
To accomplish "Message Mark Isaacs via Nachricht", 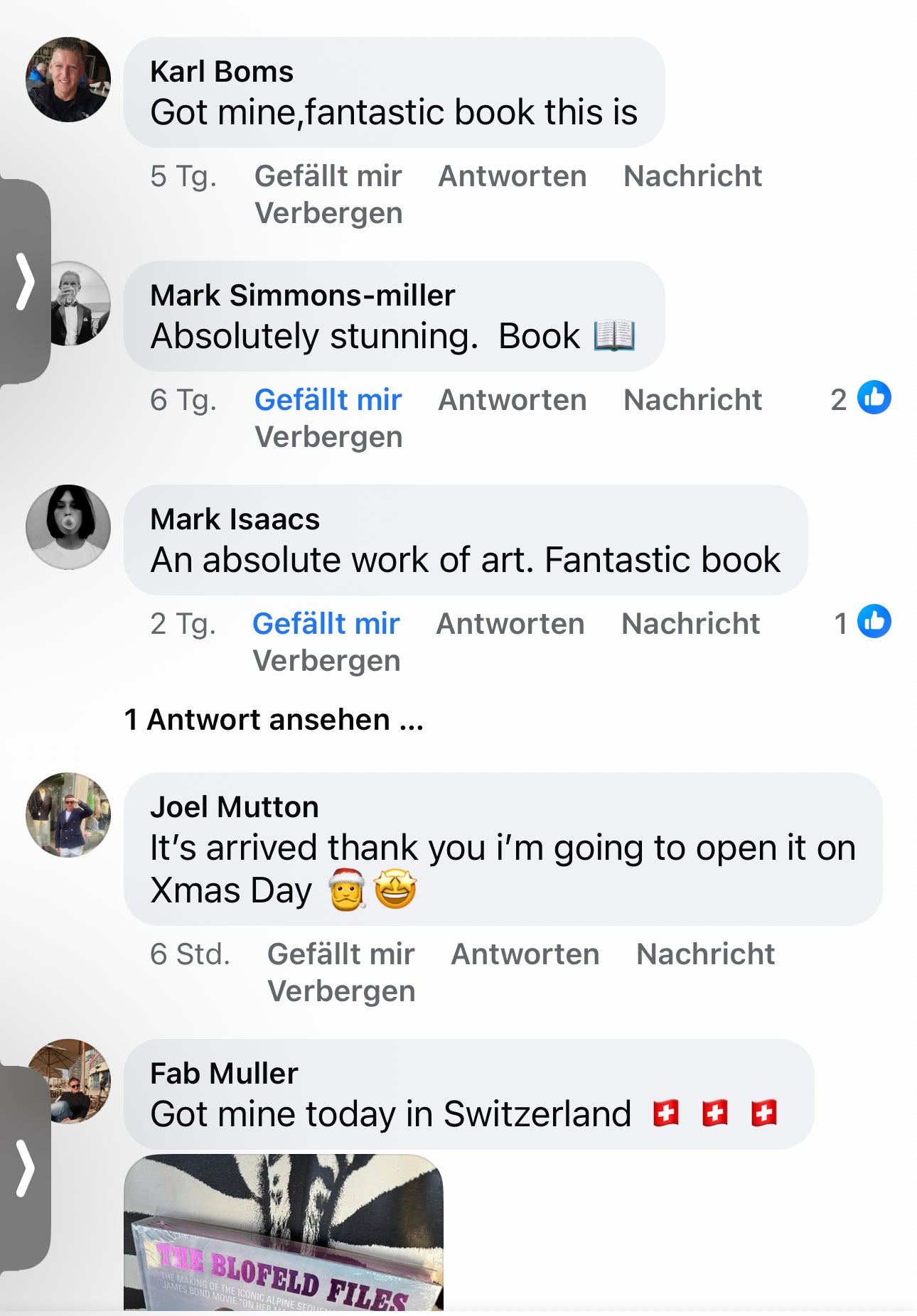I will pos(690,624).
